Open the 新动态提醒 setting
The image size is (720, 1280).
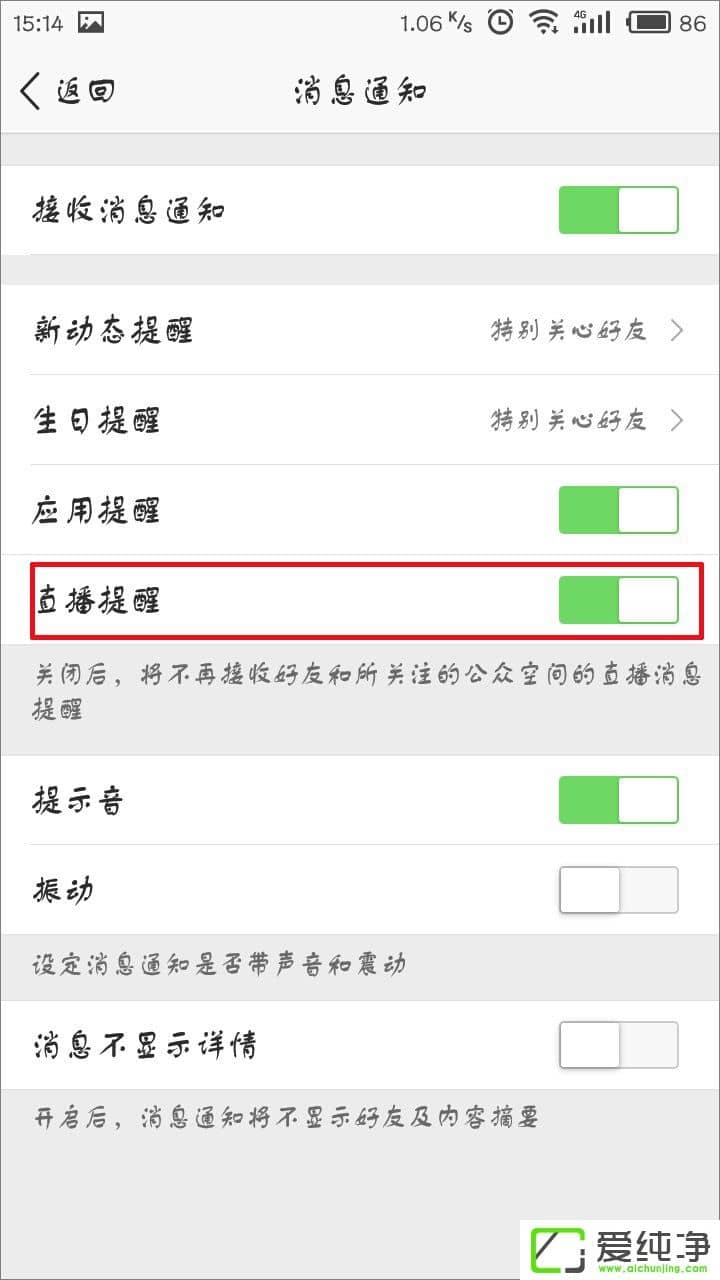tap(360, 330)
